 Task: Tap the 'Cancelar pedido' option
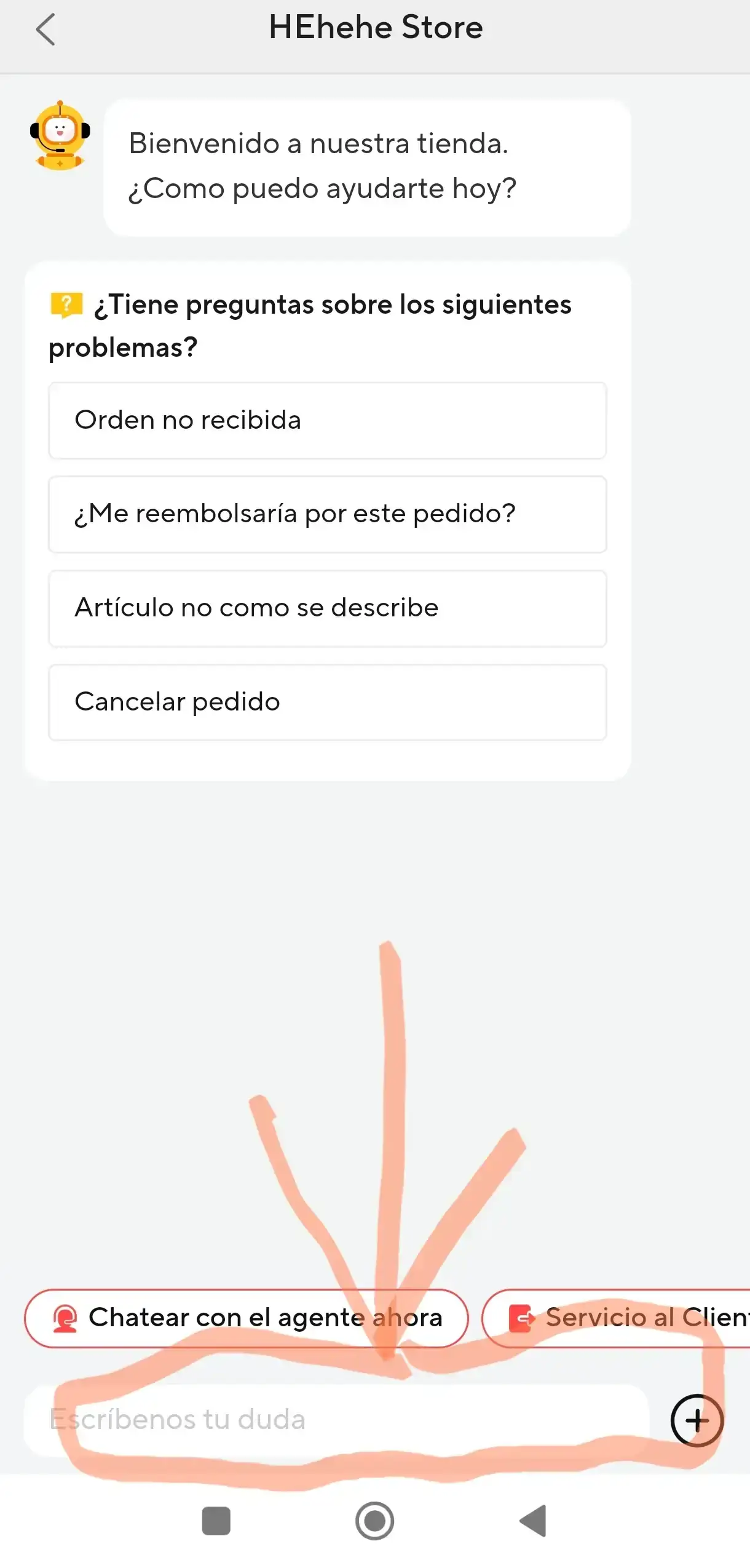click(327, 701)
